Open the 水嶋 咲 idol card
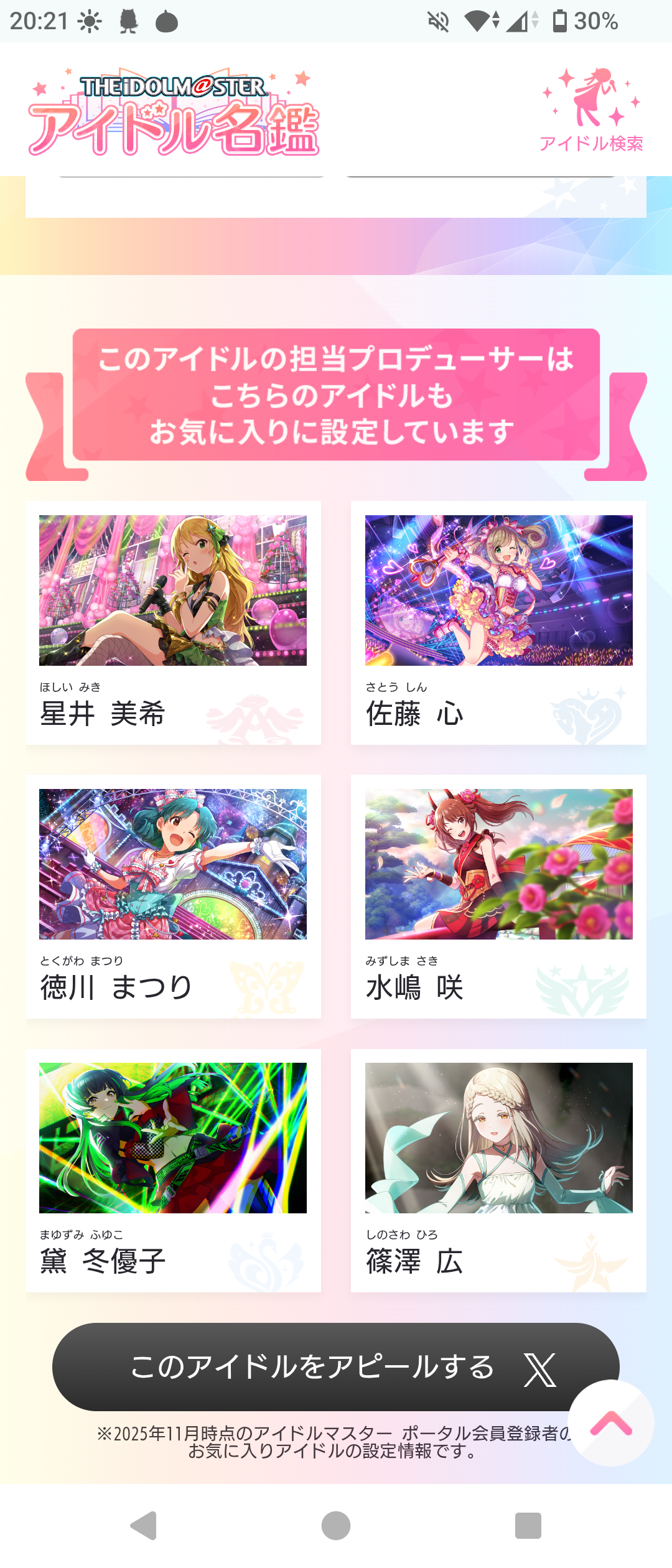 coord(498,896)
